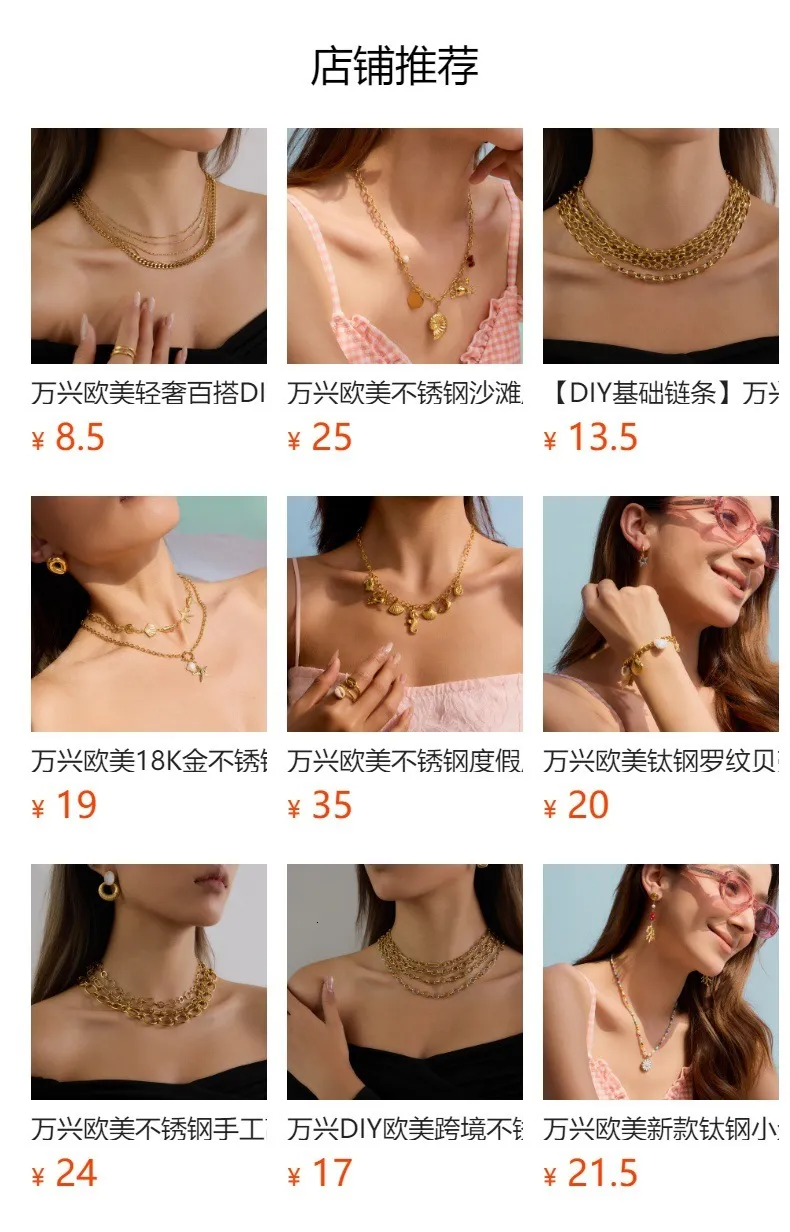View the ¥24 万兴欧美不锈钢手工 necklace item
This screenshot has height=1232, width=790.
point(149,1028)
